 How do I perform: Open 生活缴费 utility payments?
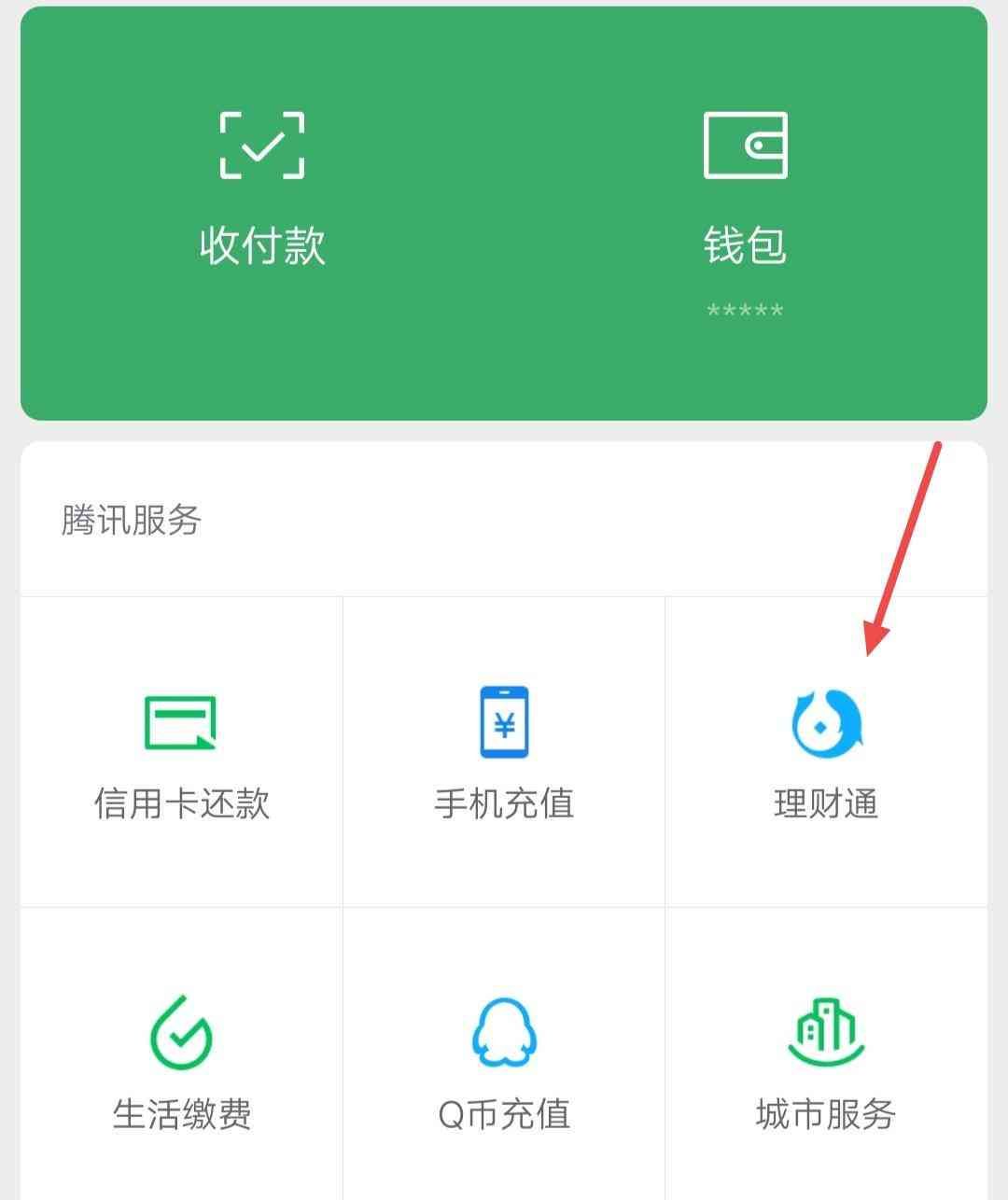[x=181, y=1064]
